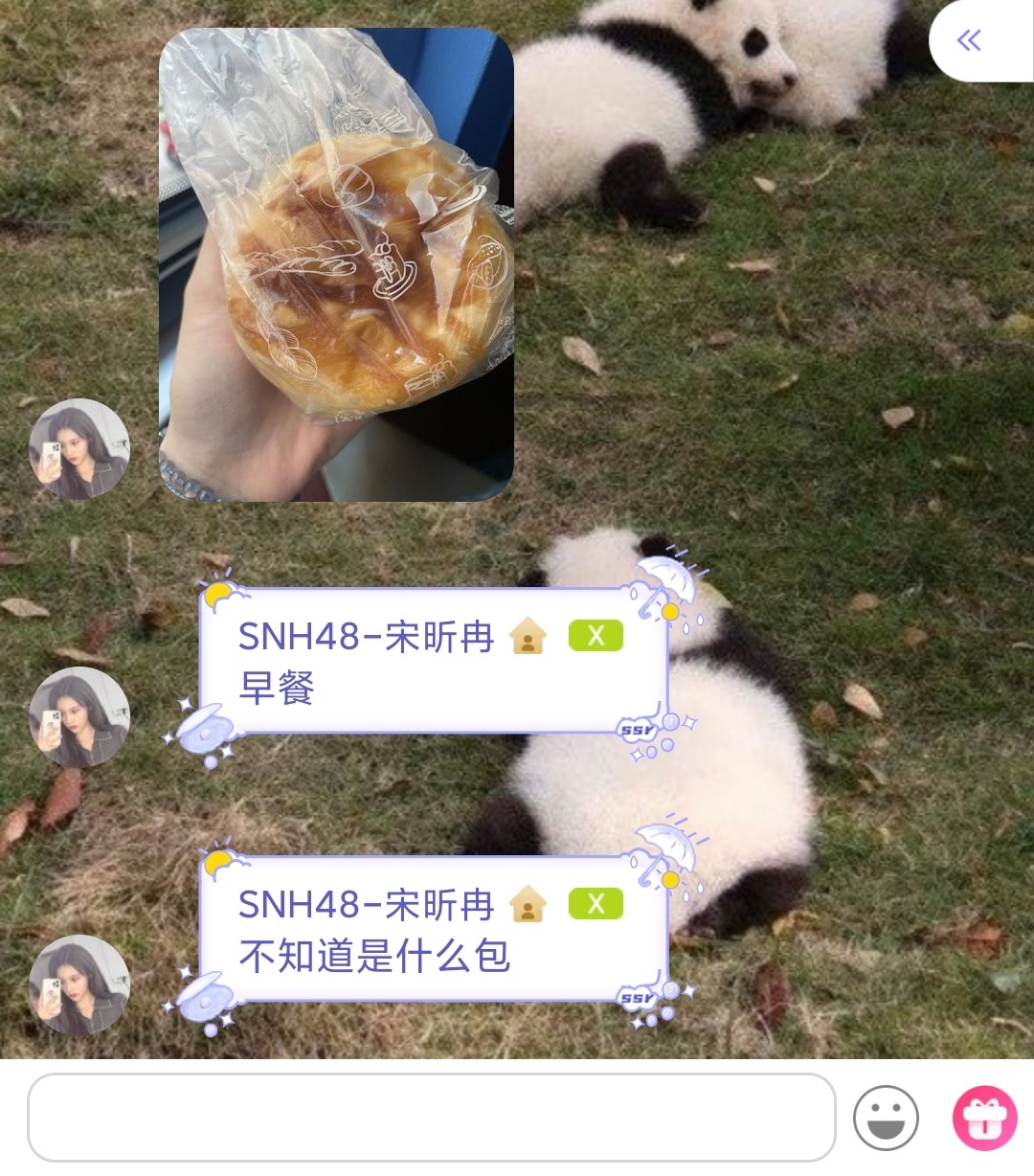Send a gift with the pink icon
The image size is (1034, 1176).
click(x=984, y=1118)
